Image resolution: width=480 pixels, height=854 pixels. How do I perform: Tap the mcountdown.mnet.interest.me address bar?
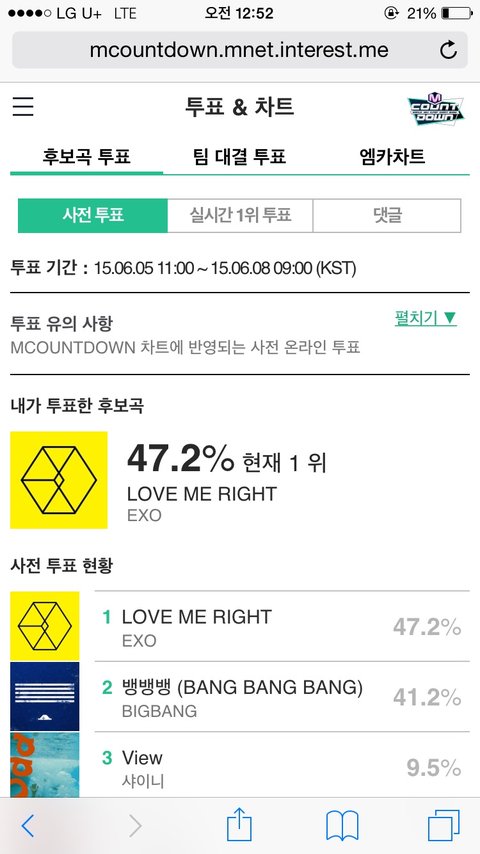click(x=240, y=50)
